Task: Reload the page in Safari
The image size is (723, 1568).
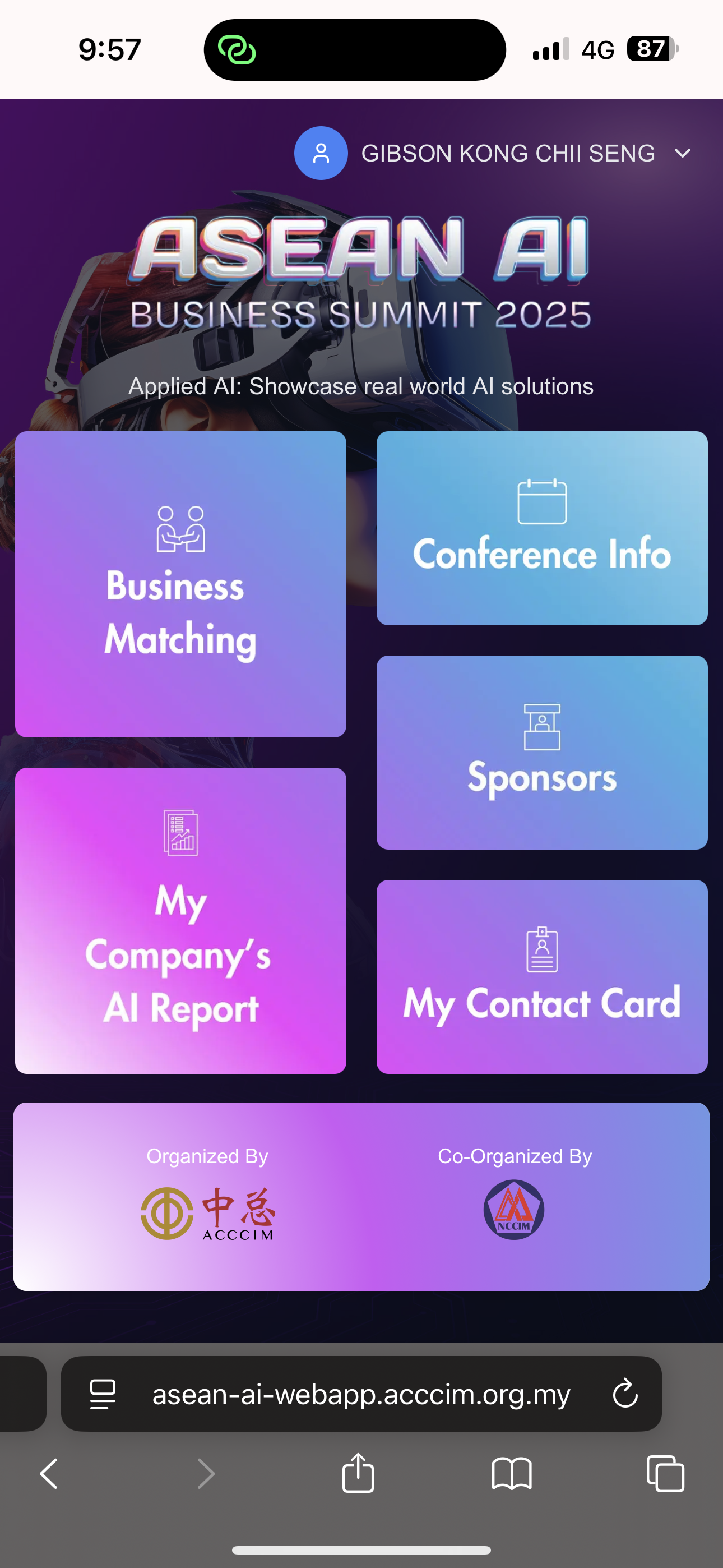Action: point(625,1394)
